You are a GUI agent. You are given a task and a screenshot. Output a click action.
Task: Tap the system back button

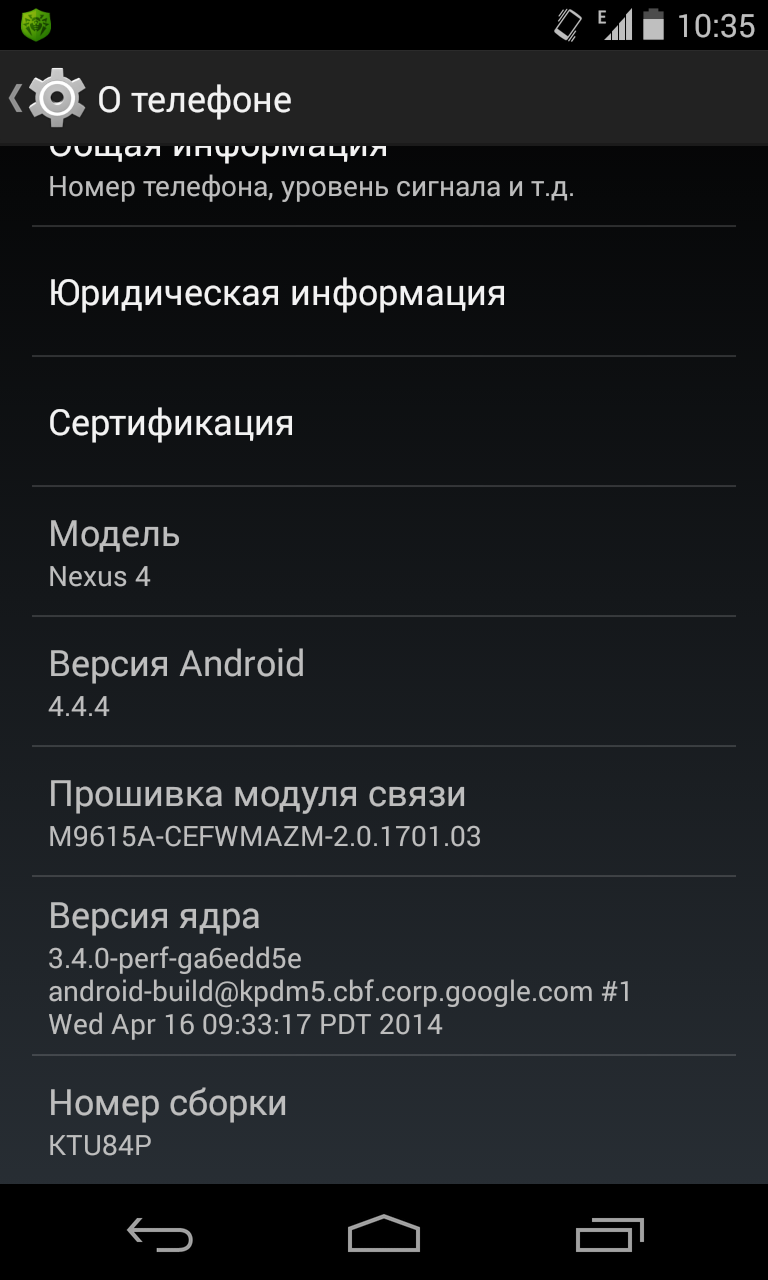pyautogui.click(x=160, y=1235)
